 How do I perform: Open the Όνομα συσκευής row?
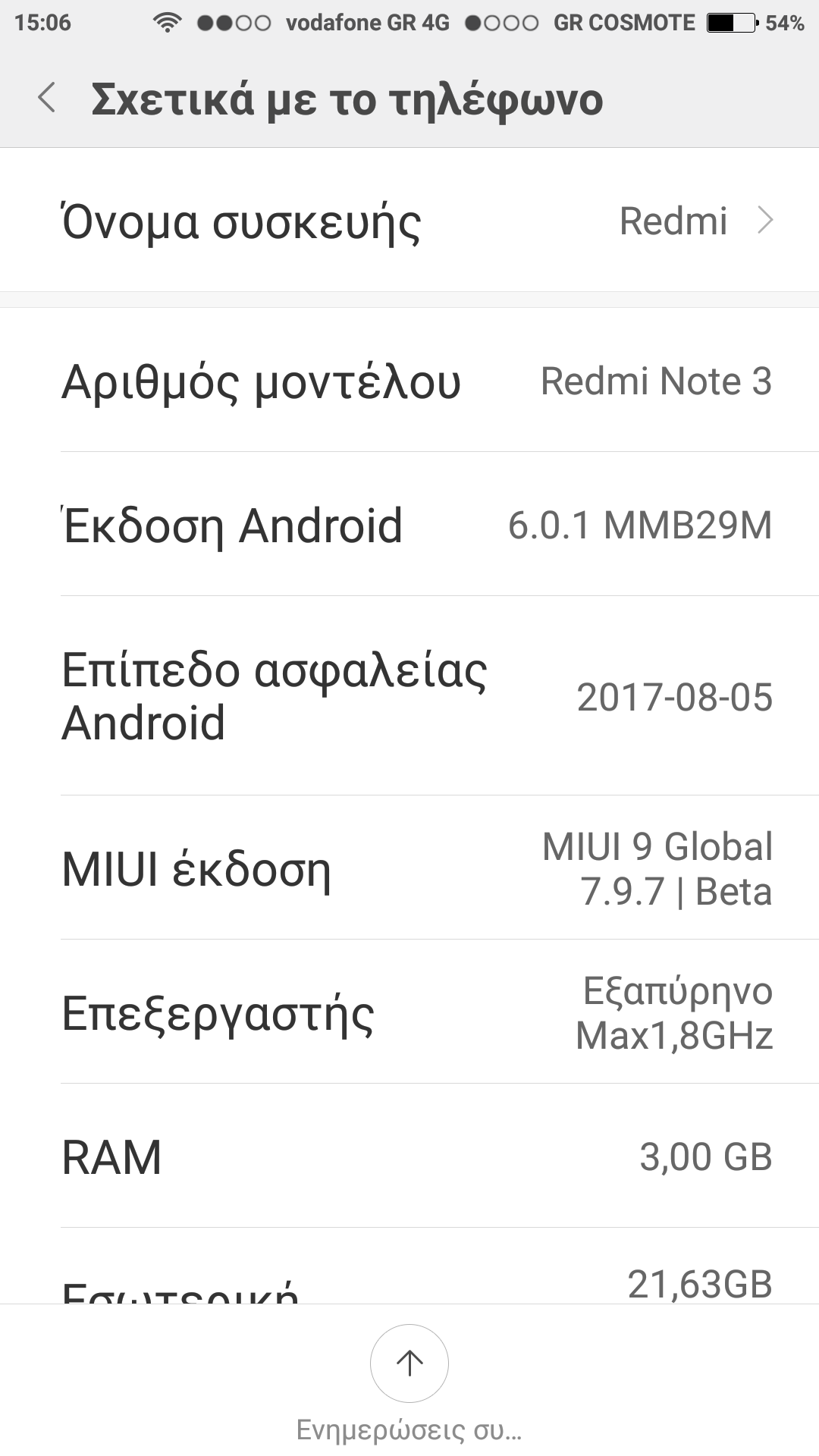(x=409, y=221)
